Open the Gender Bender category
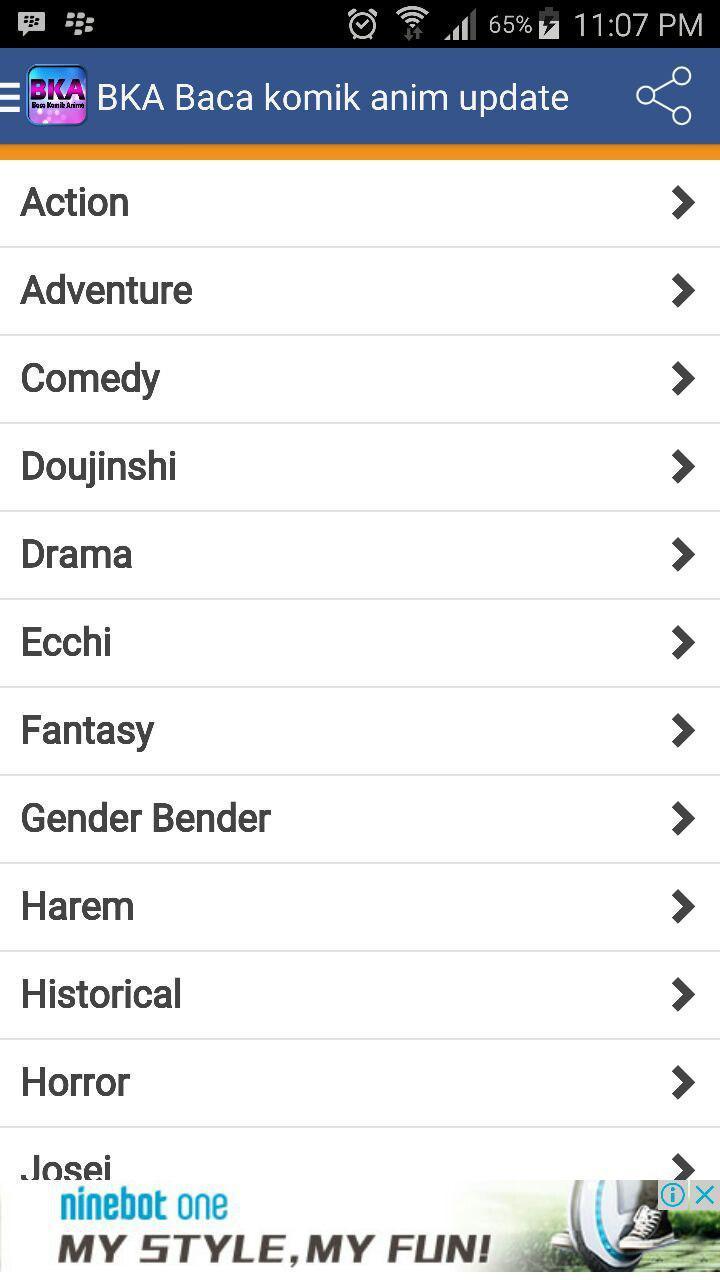Image resolution: width=720 pixels, height=1280 pixels. pos(360,819)
